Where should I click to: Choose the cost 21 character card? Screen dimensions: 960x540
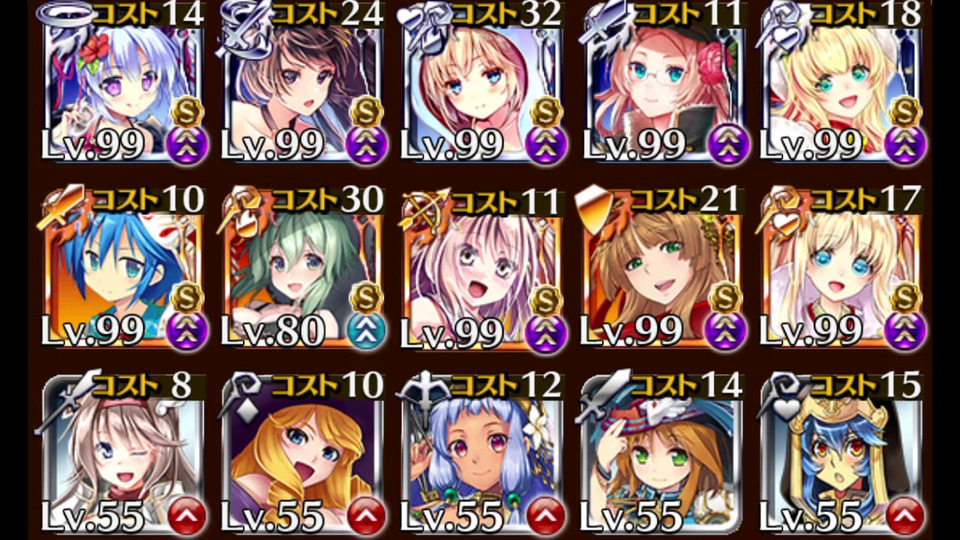664,268
